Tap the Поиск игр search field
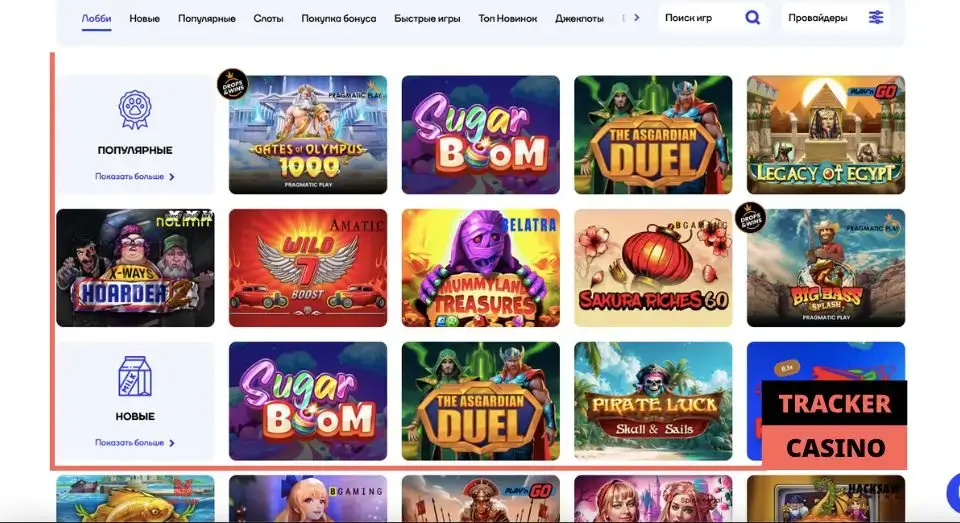The height and width of the screenshot is (523, 960). point(700,18)
